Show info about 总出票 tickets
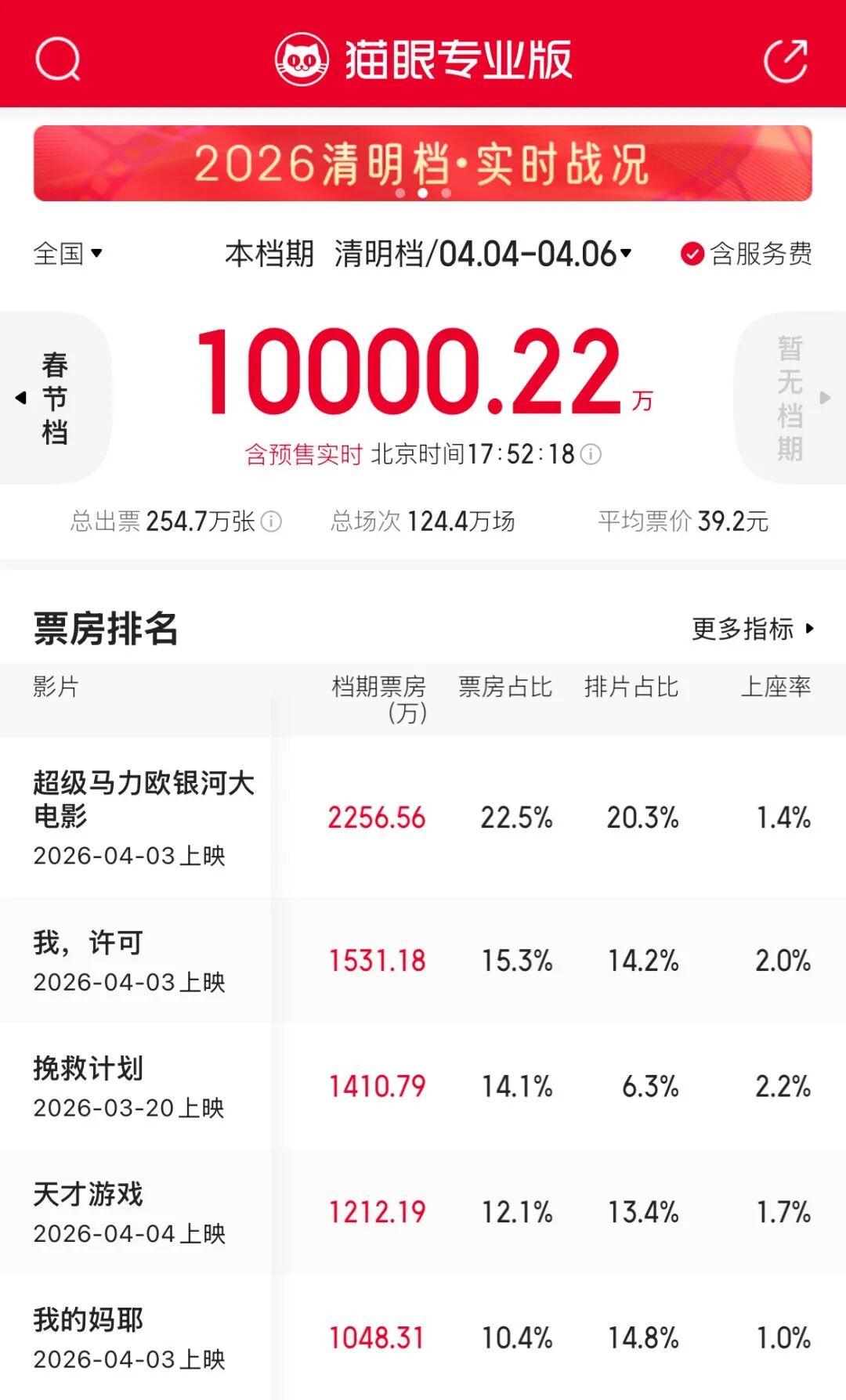Image resolution: width=846 pixels, height=1400 pixels. click(x=271, y=521)
